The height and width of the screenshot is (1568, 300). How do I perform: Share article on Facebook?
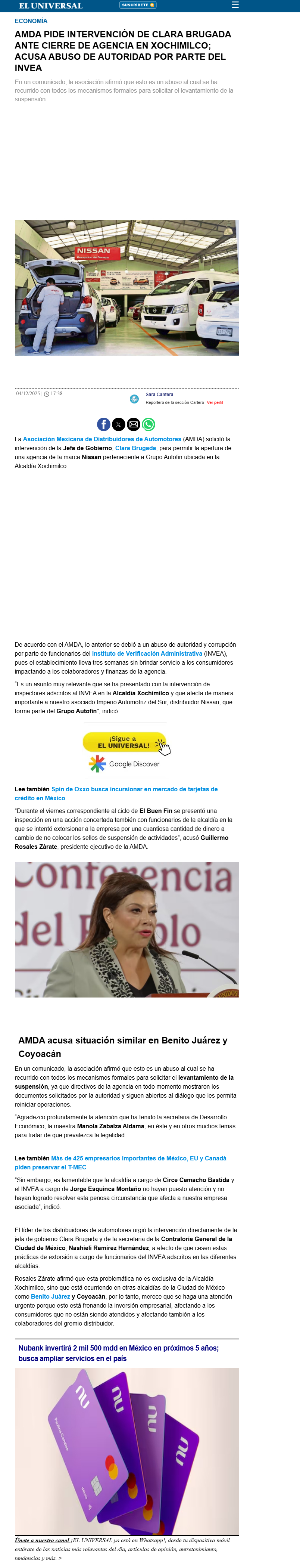(104, 424)
